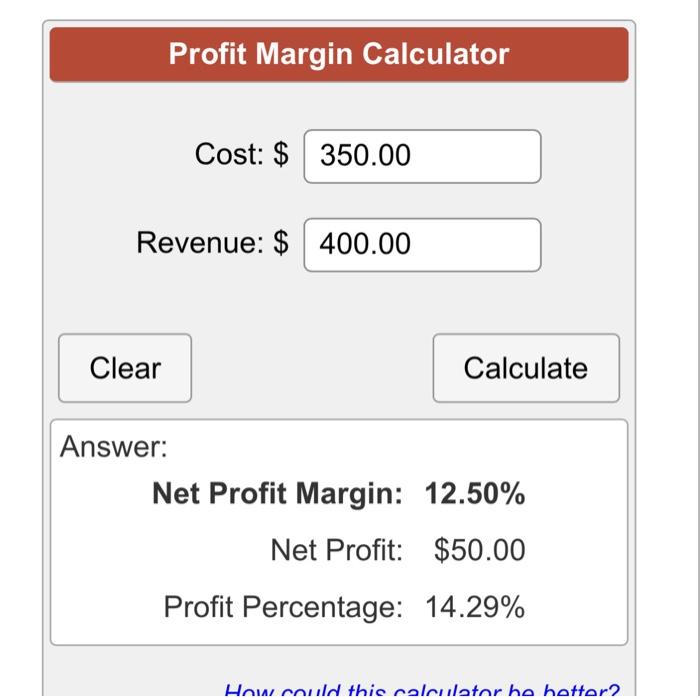Edit the Revenue amount field
700x697 pixels.
[x=422, y=245]
